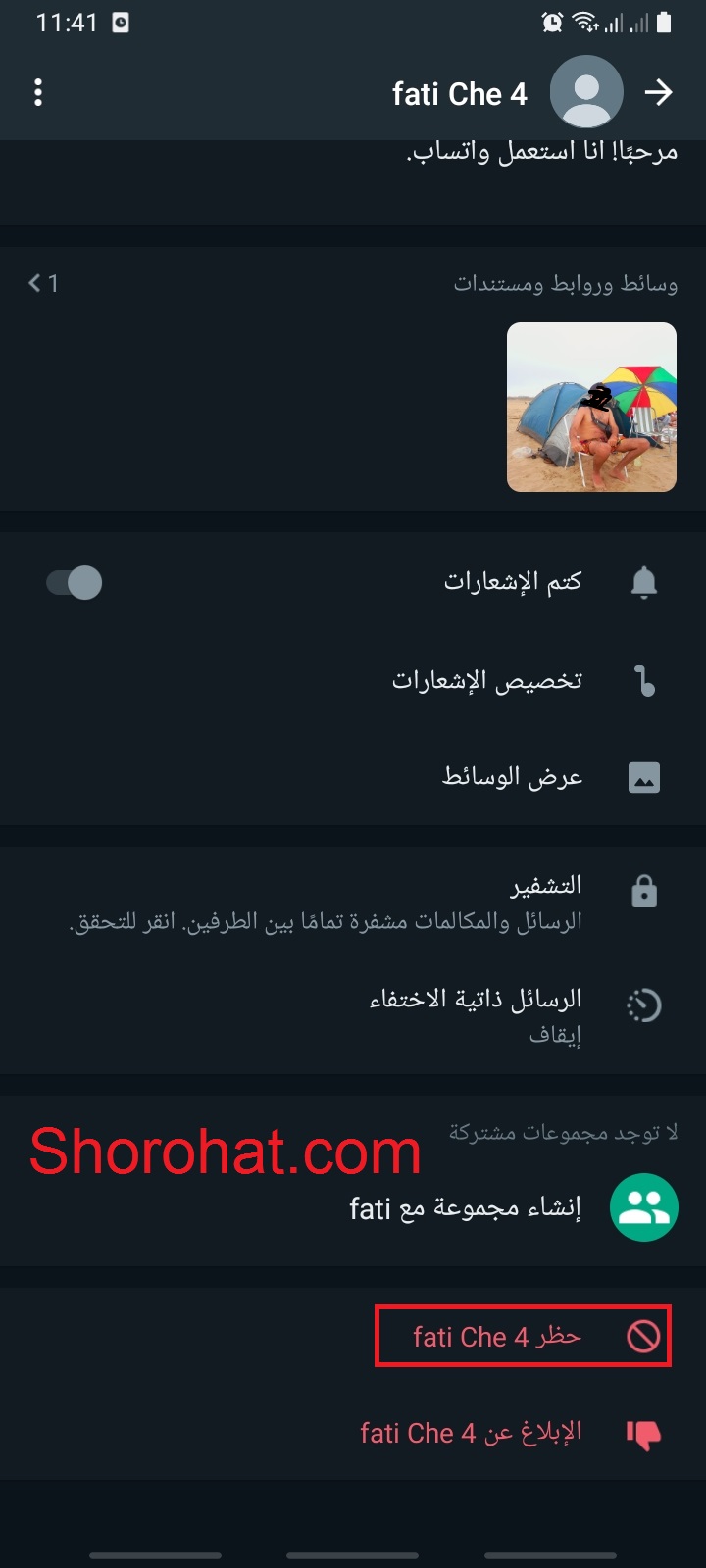Open media visibility option

512,777
